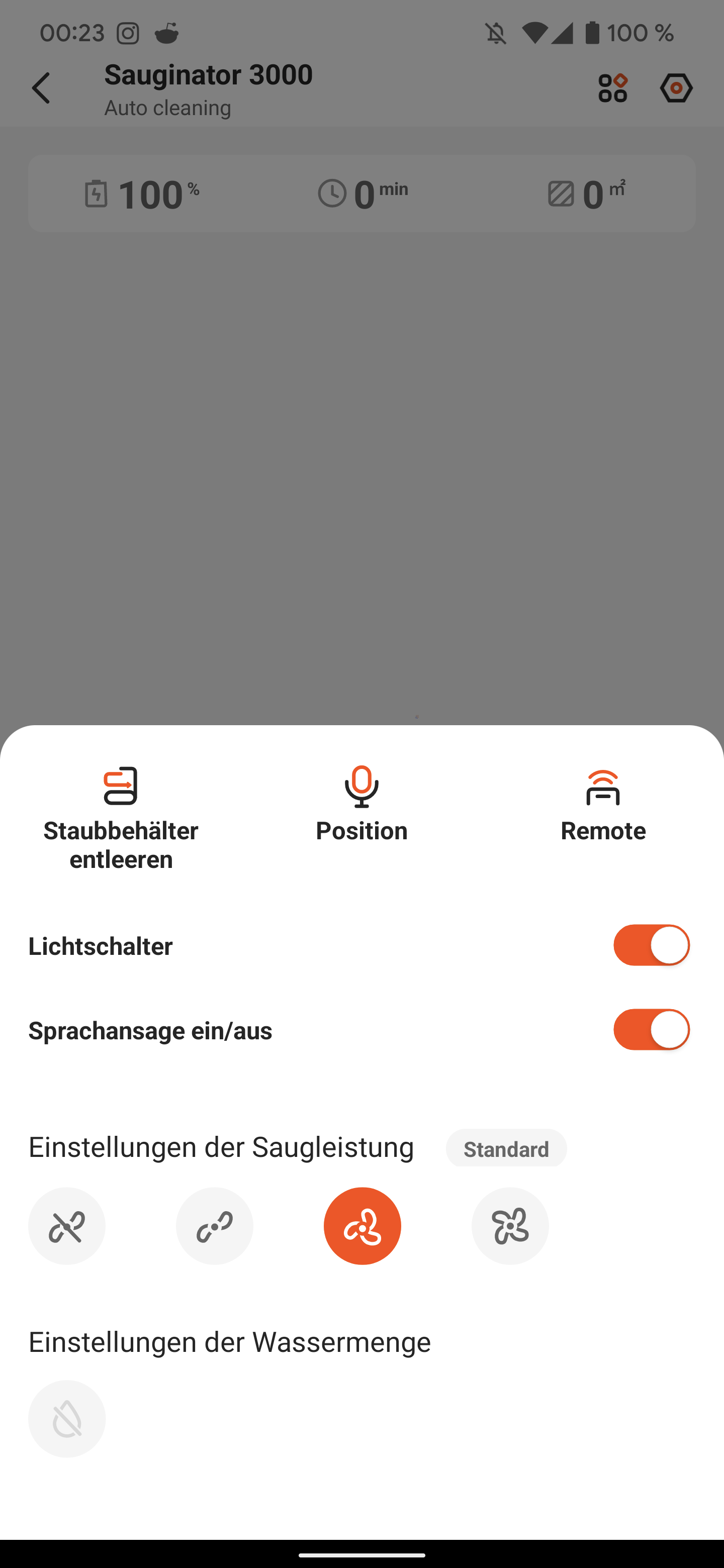Disable Sprachansage ein/aus

pos(651,1030)
